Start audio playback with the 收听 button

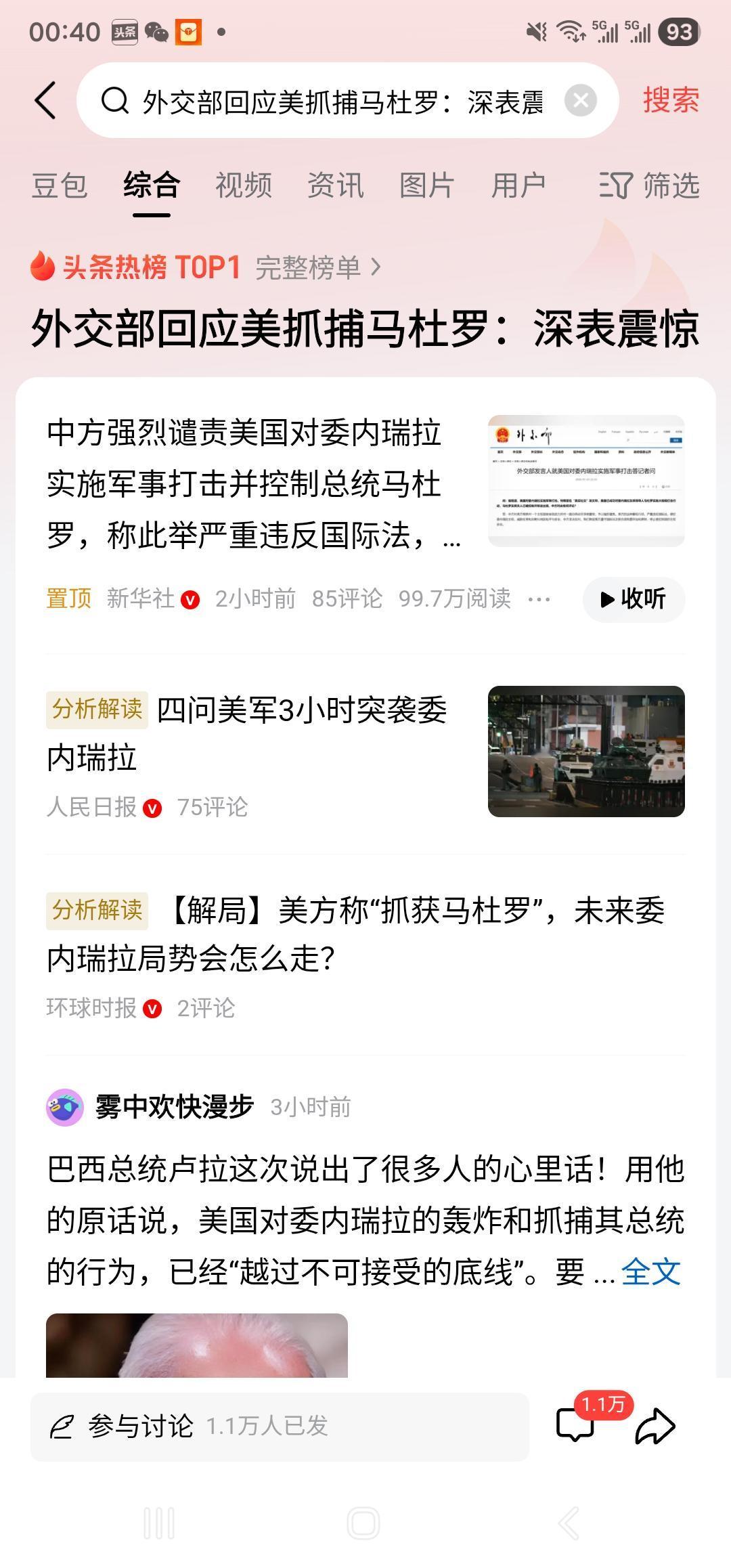point(633,598)
